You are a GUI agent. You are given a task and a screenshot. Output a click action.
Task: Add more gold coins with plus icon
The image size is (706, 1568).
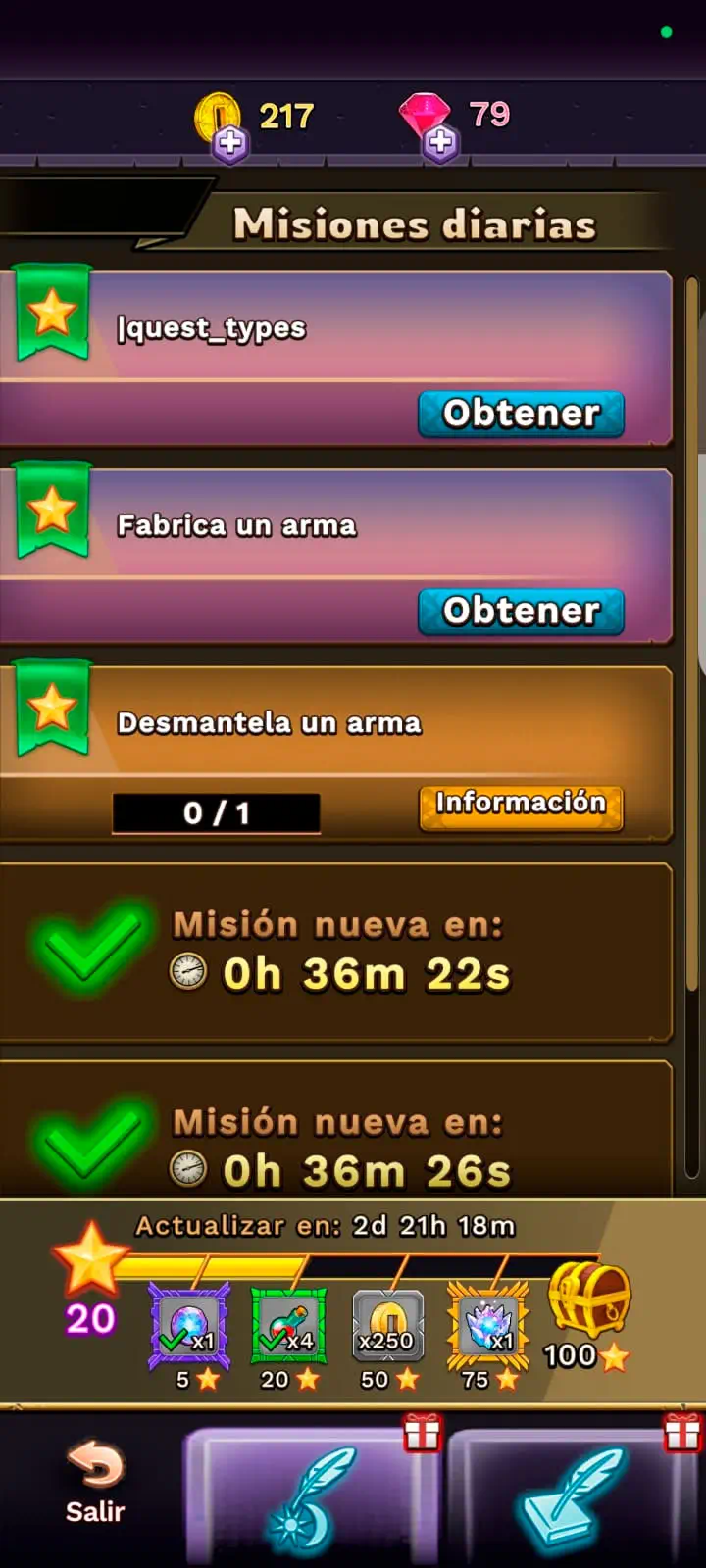tap(229, 143)
